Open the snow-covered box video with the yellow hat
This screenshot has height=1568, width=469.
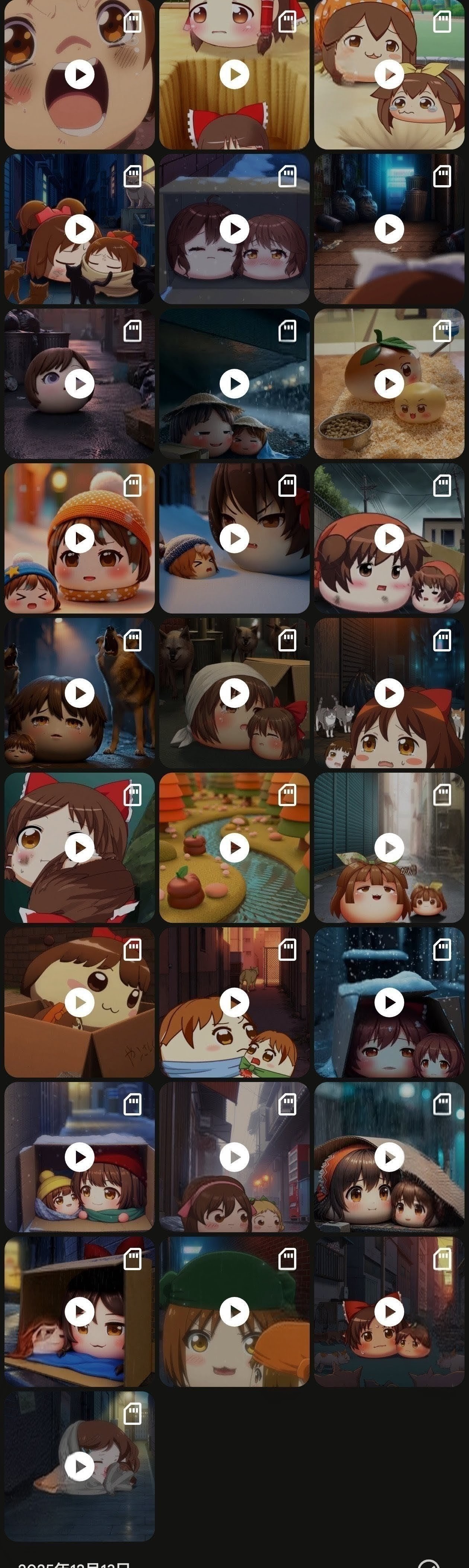(x=79, y=1156)
